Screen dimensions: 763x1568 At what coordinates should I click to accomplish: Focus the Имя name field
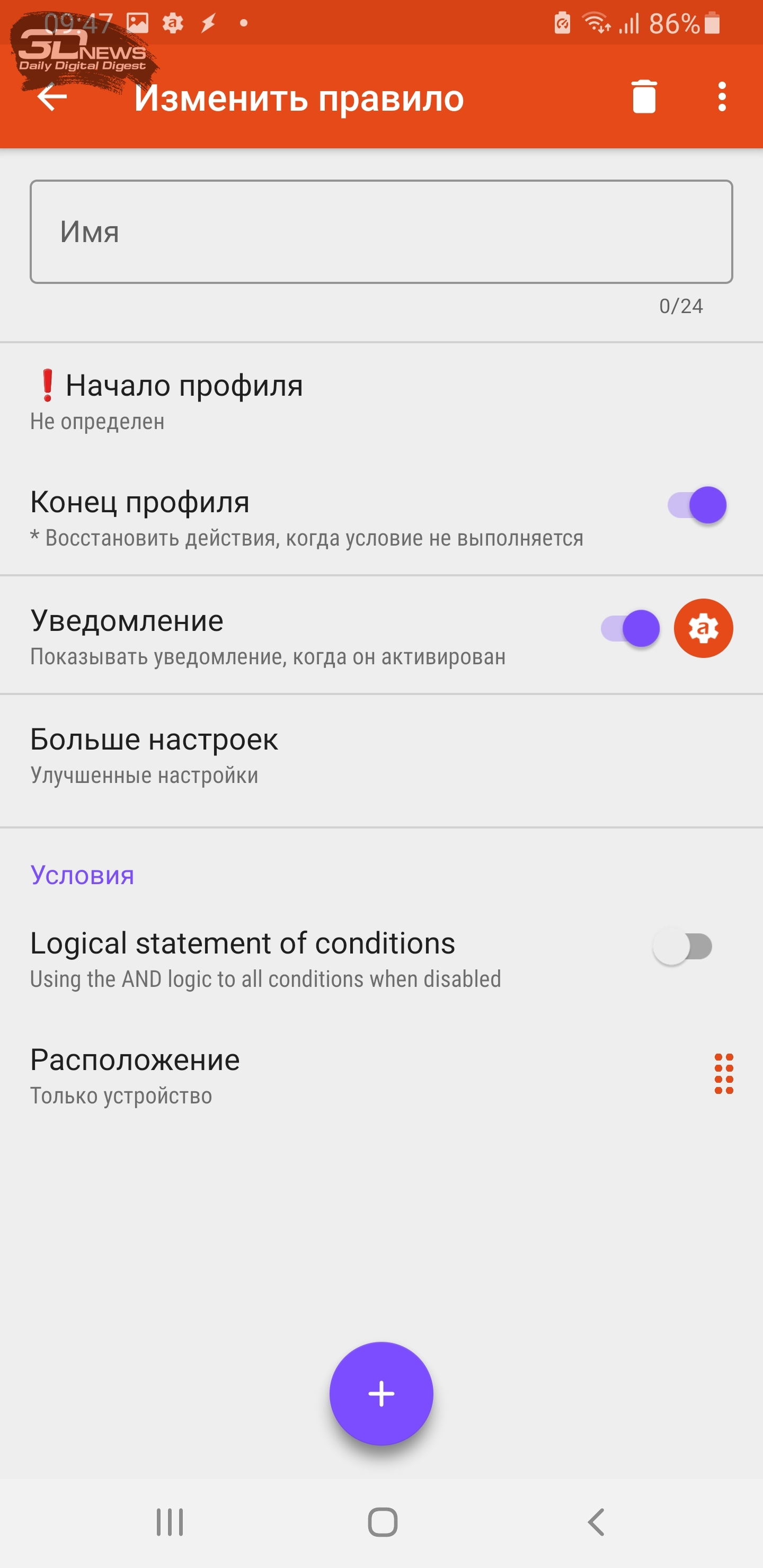point(381,231)
